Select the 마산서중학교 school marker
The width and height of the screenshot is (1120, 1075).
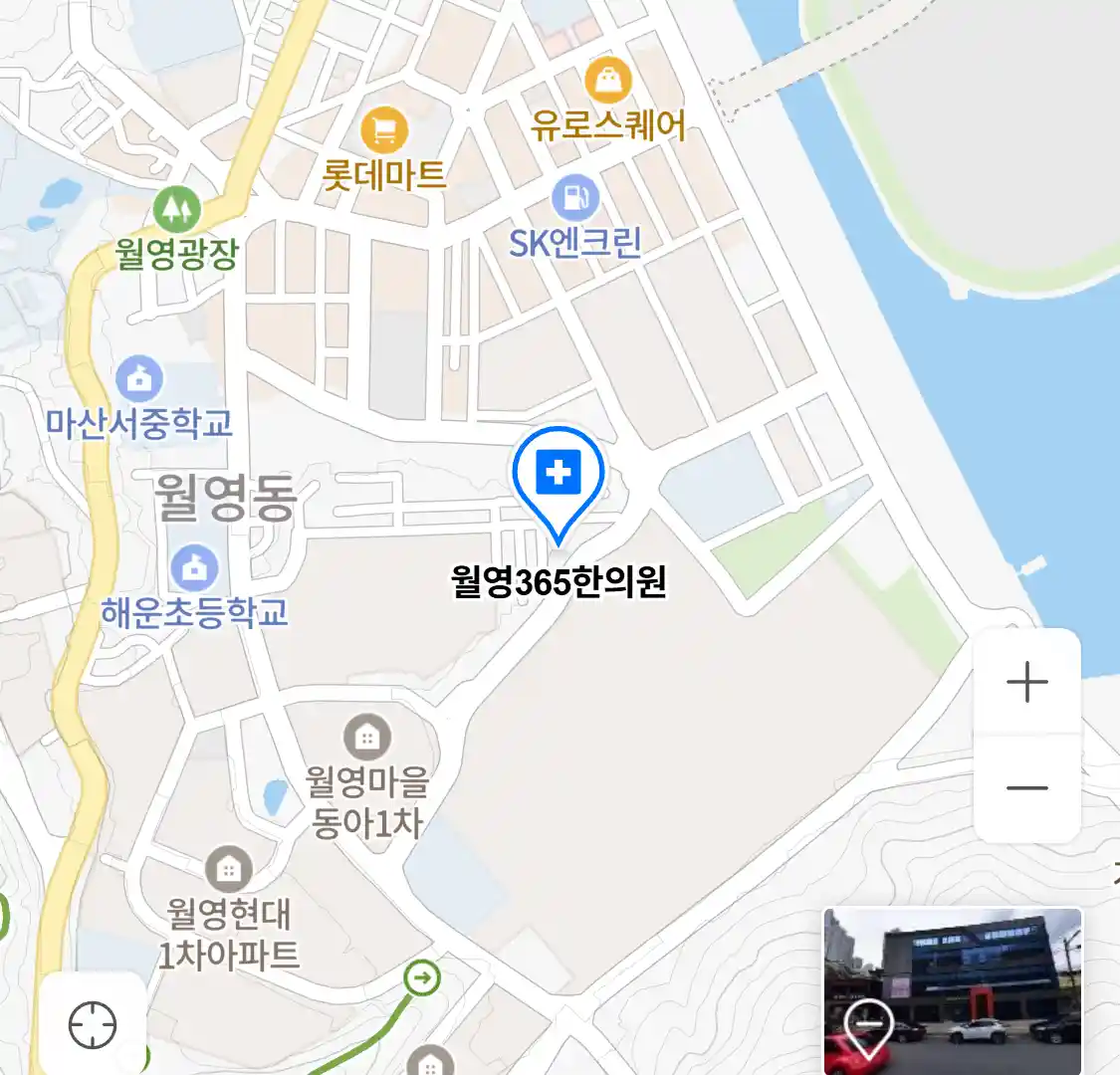(x=139, y=379)
